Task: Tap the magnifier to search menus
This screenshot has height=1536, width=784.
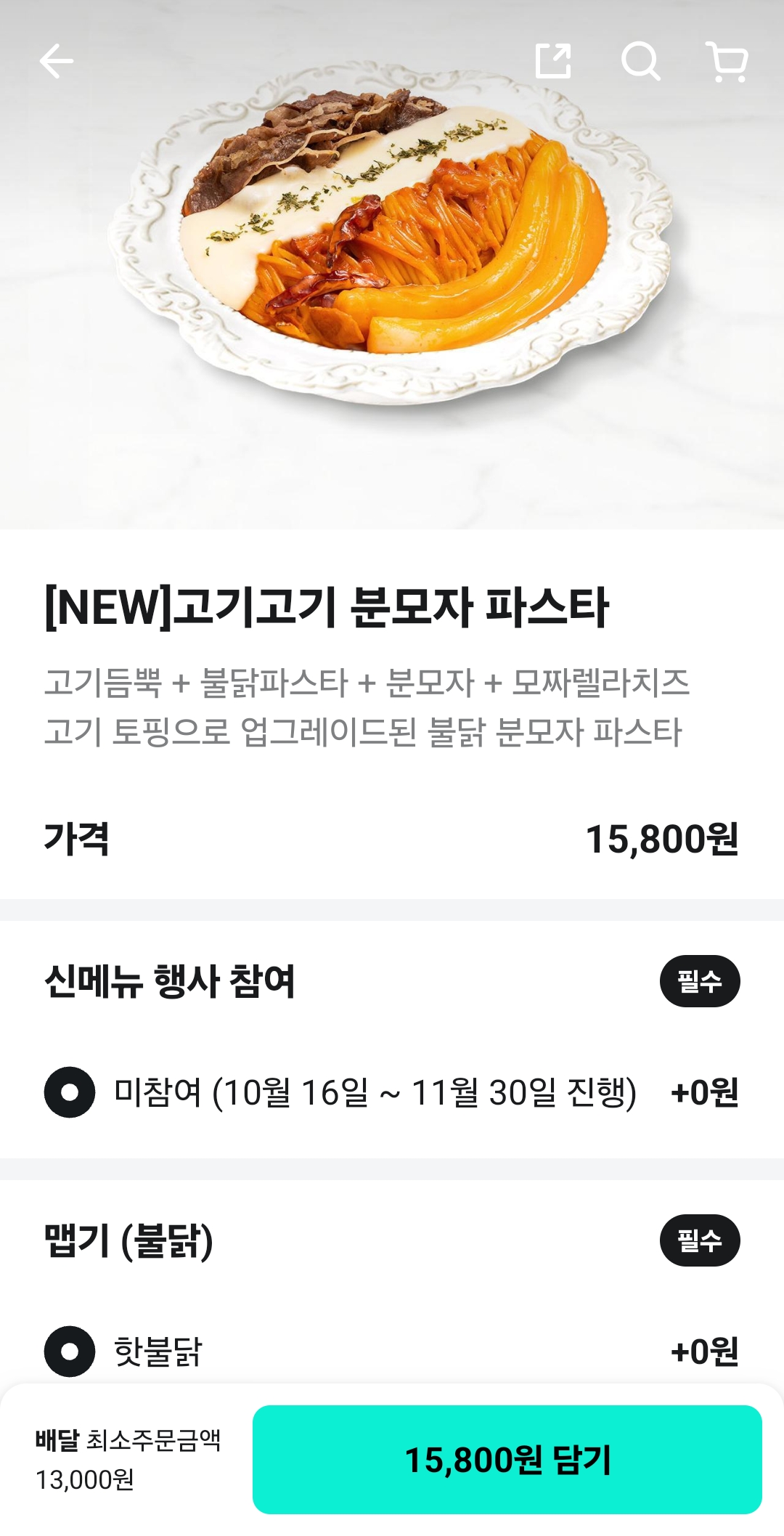Action: click(642, 62)
